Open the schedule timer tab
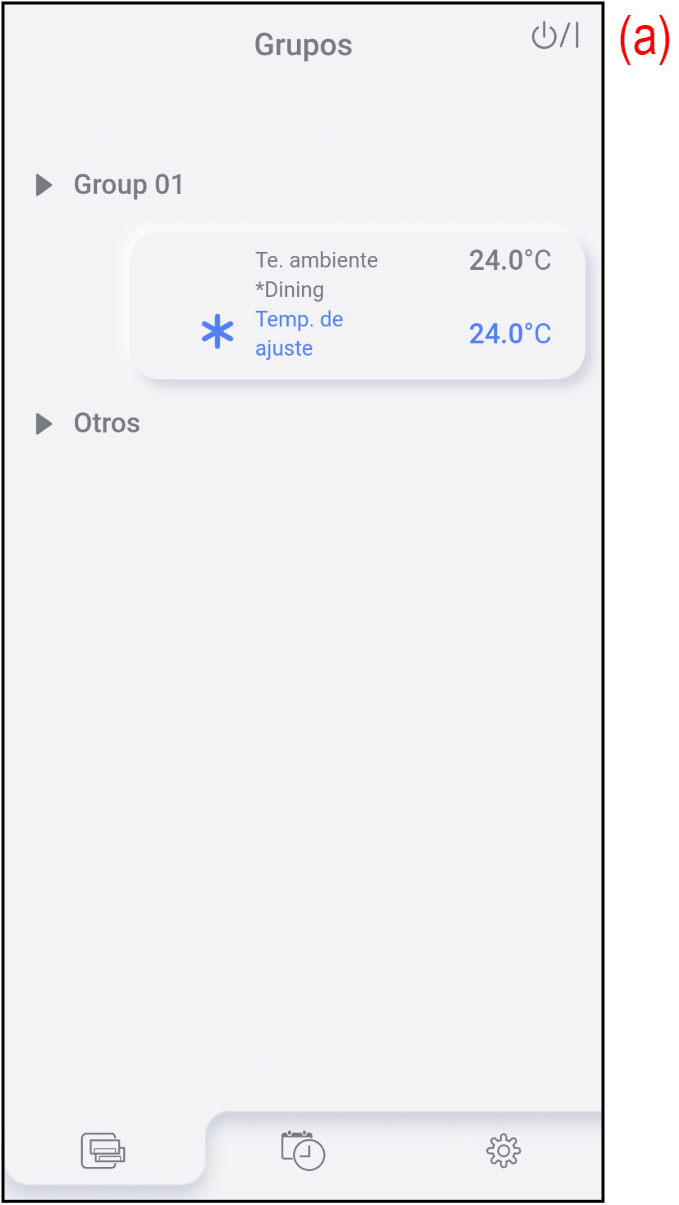The height and width of the screenshot is (1205, 679). 303,1150
